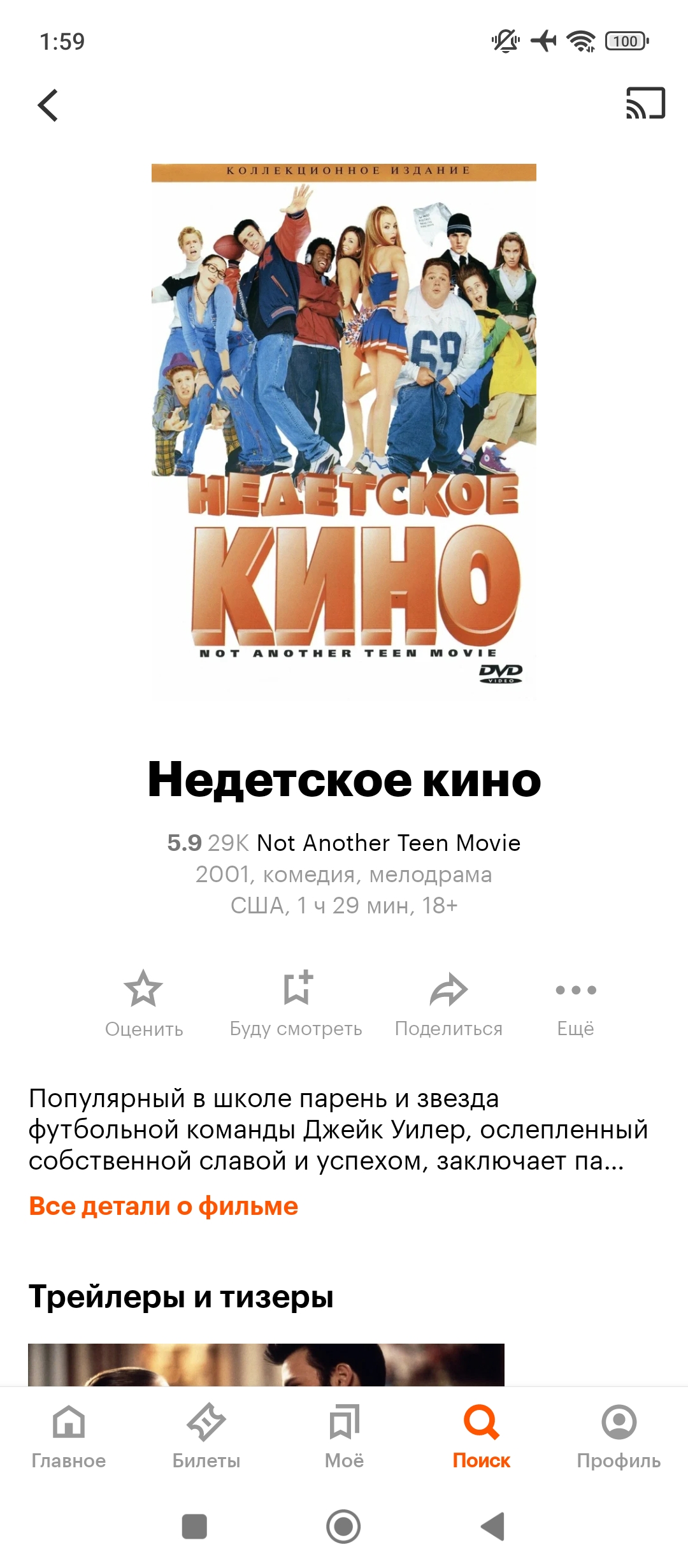Viewport: 688px width, 1568px height.
Task: Open the cast to device icon
Action: 645,104
